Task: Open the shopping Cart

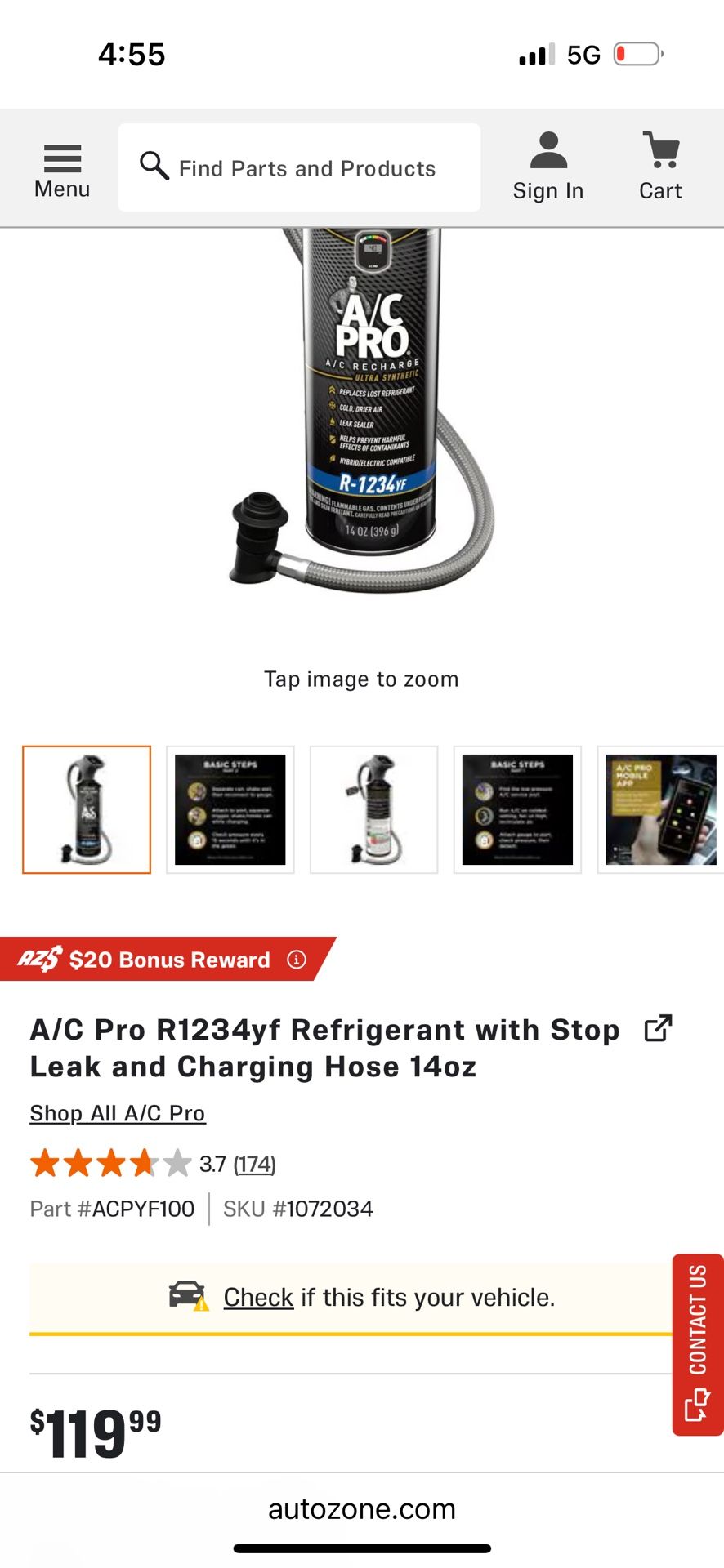Action: tap(660, 168)
